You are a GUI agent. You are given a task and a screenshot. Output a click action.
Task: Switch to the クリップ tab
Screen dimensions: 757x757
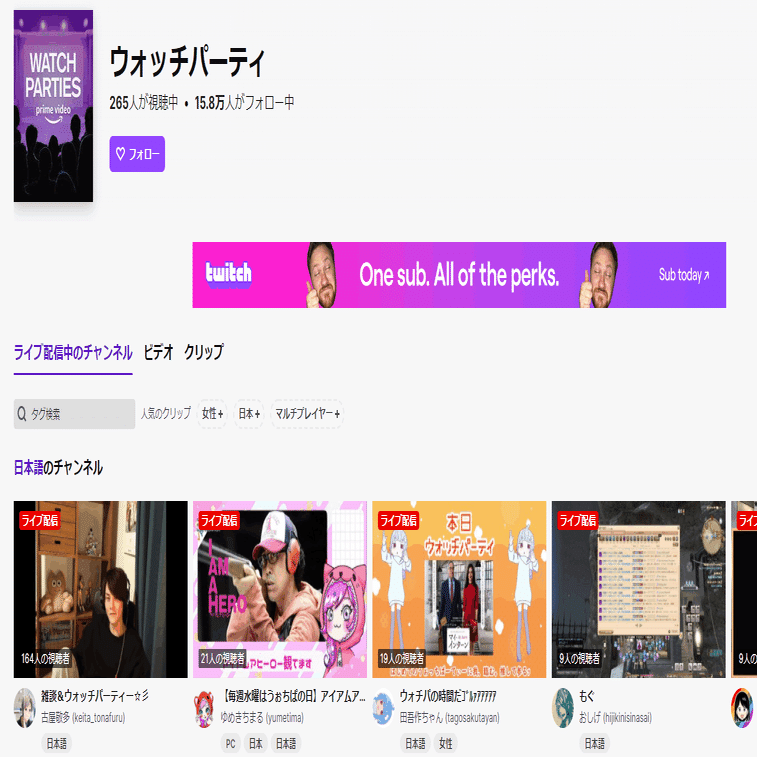[203, 352]
